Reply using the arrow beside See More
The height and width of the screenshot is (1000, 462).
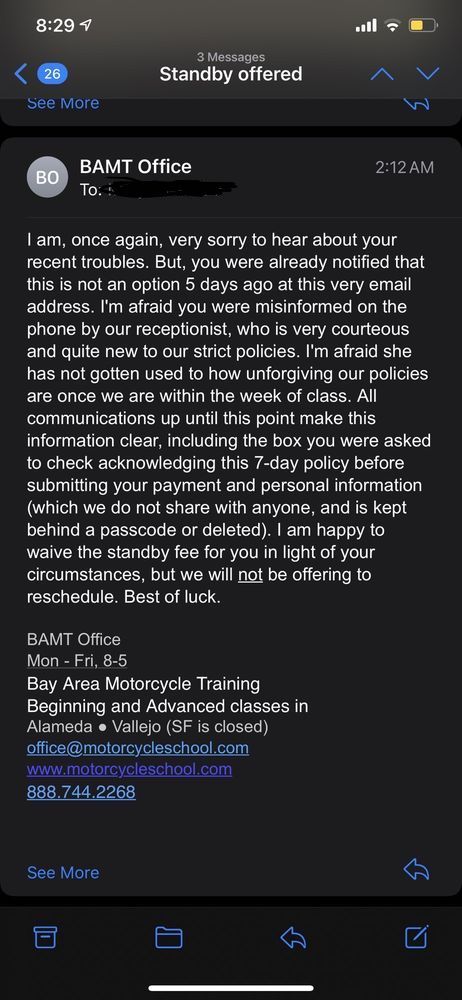coord(417,870)
